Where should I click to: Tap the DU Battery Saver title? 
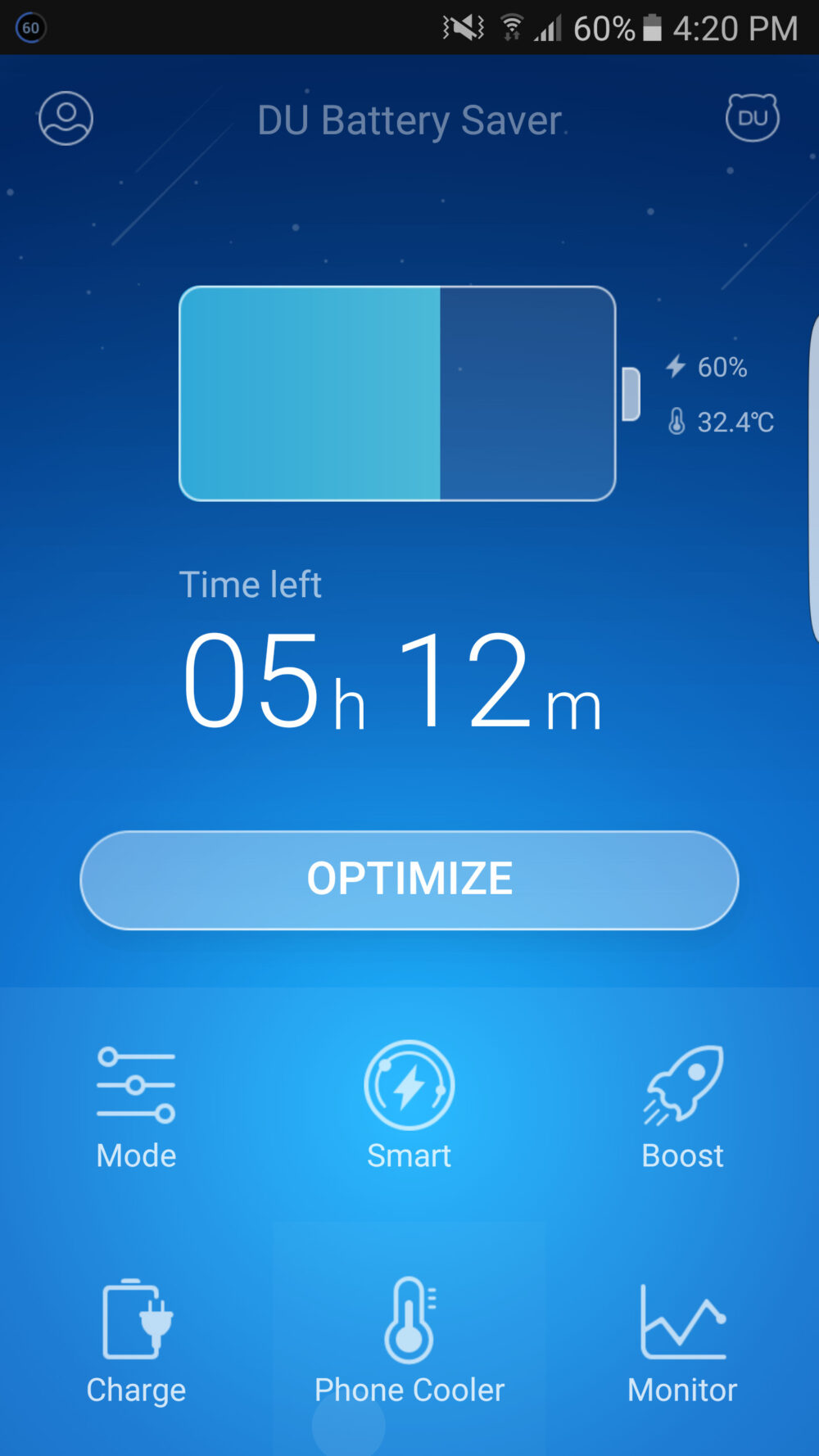click(409, 120)
